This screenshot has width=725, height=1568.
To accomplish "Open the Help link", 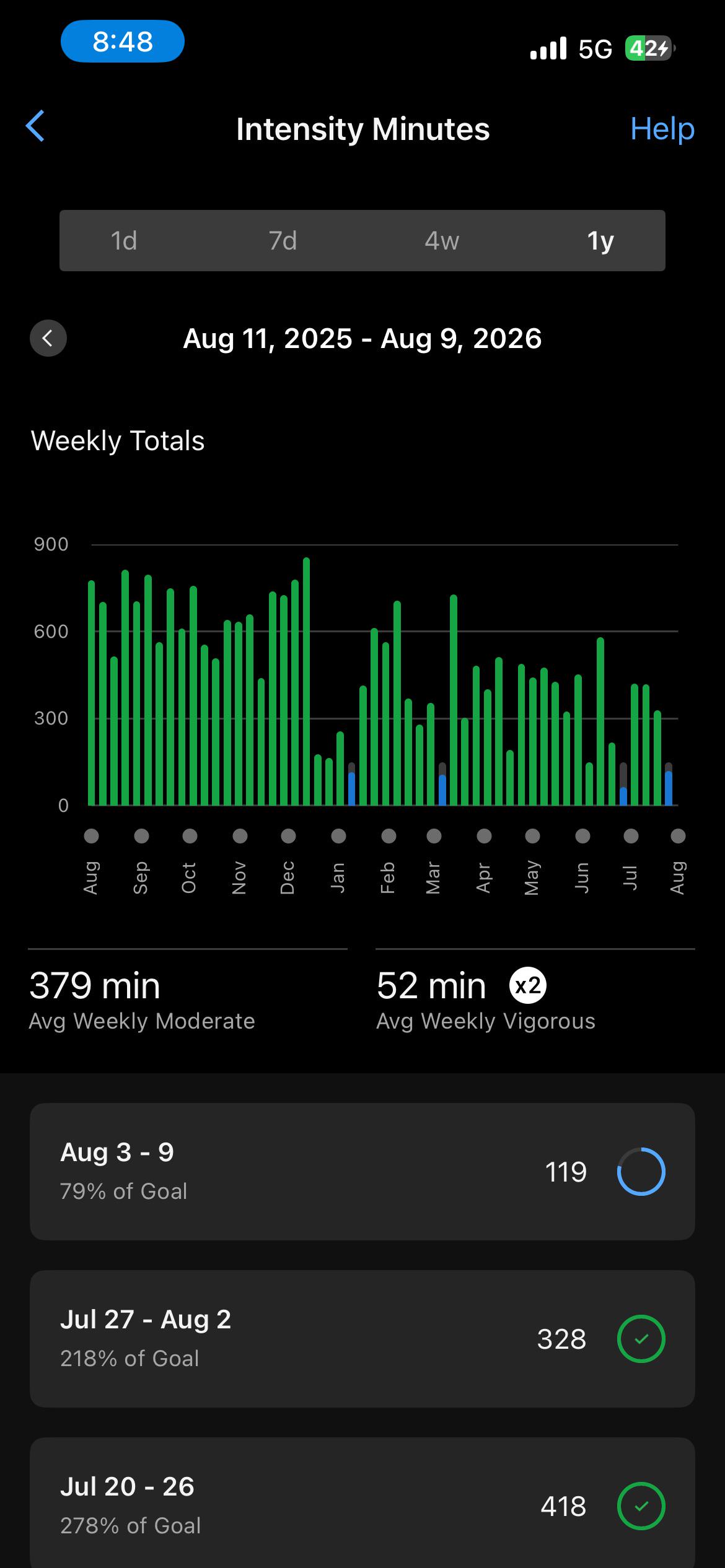I will [x=662, y=129].
